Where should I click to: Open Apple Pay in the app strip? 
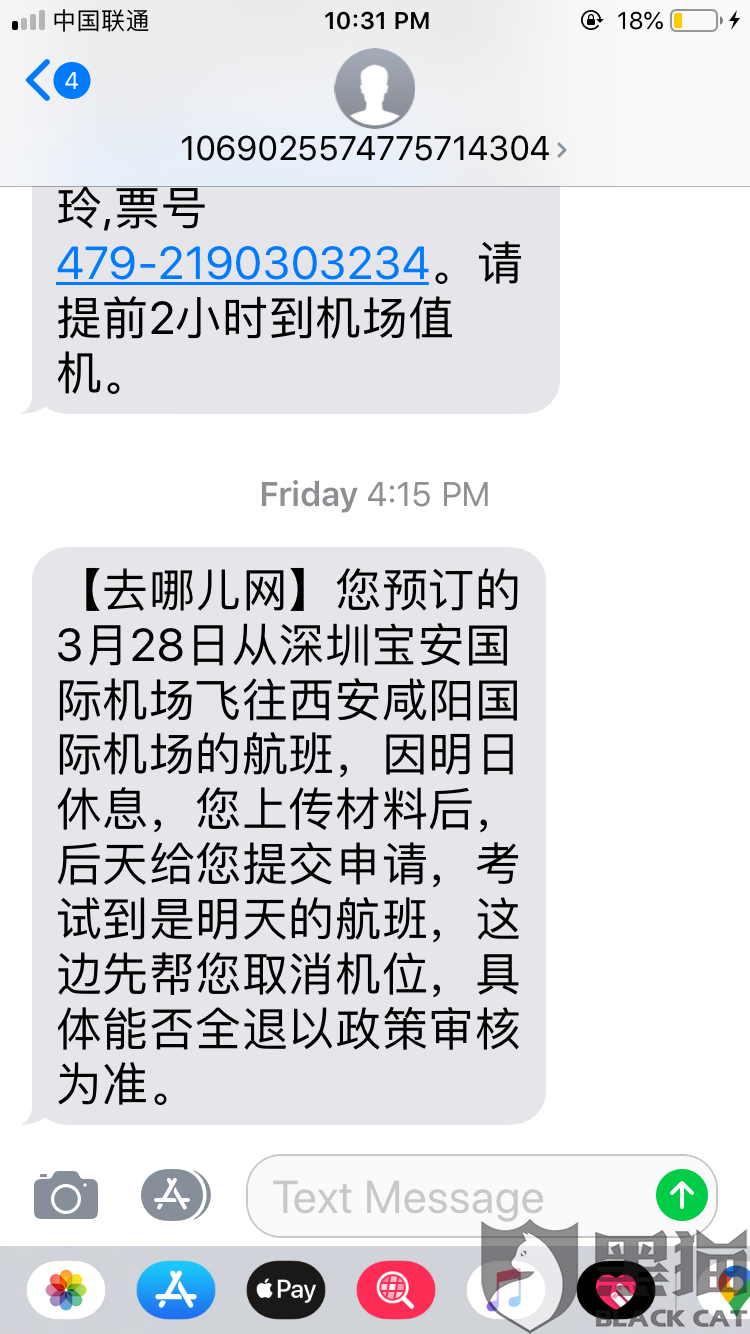[286, 1290]
